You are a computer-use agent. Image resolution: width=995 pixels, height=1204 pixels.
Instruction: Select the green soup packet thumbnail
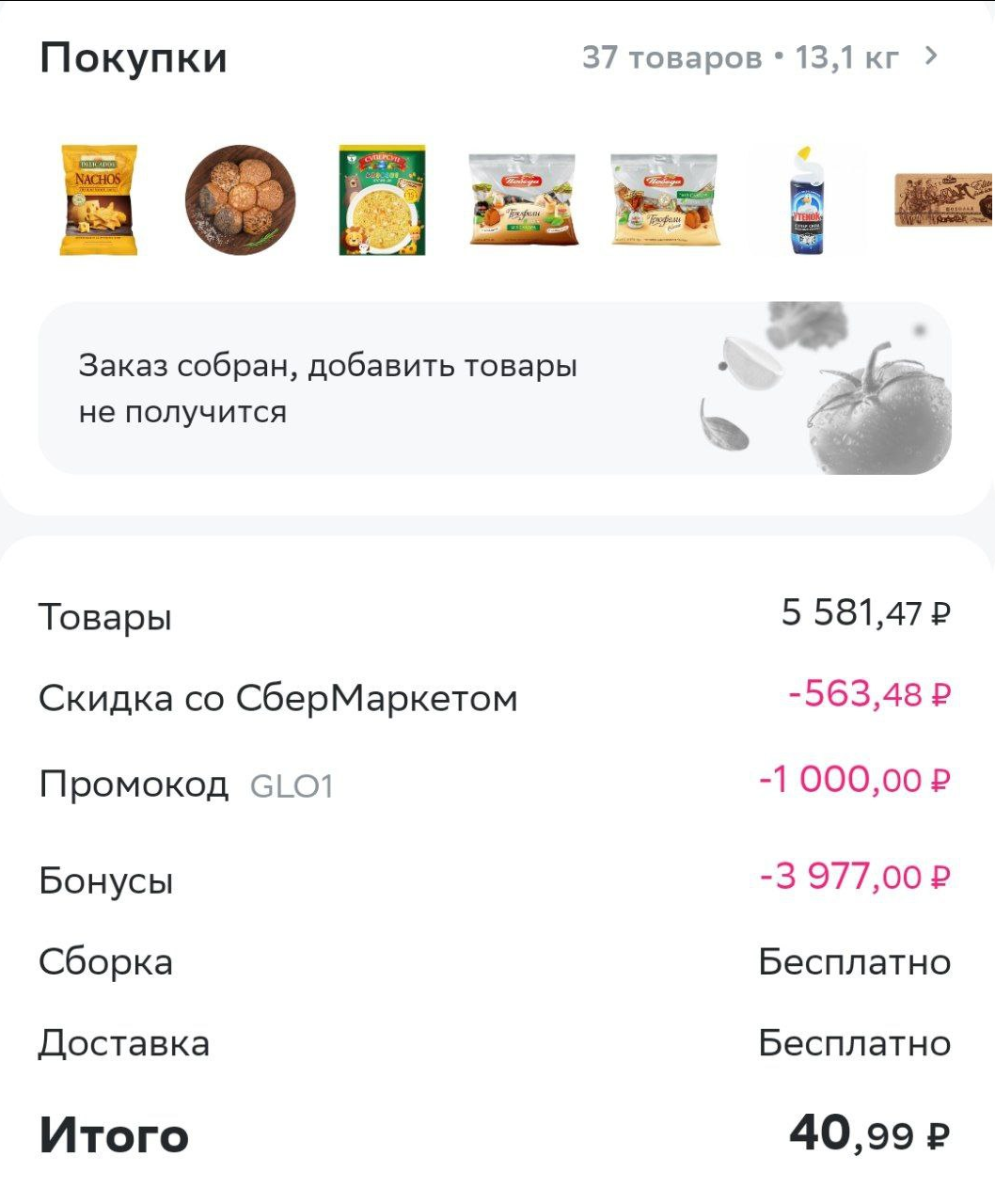382,199
